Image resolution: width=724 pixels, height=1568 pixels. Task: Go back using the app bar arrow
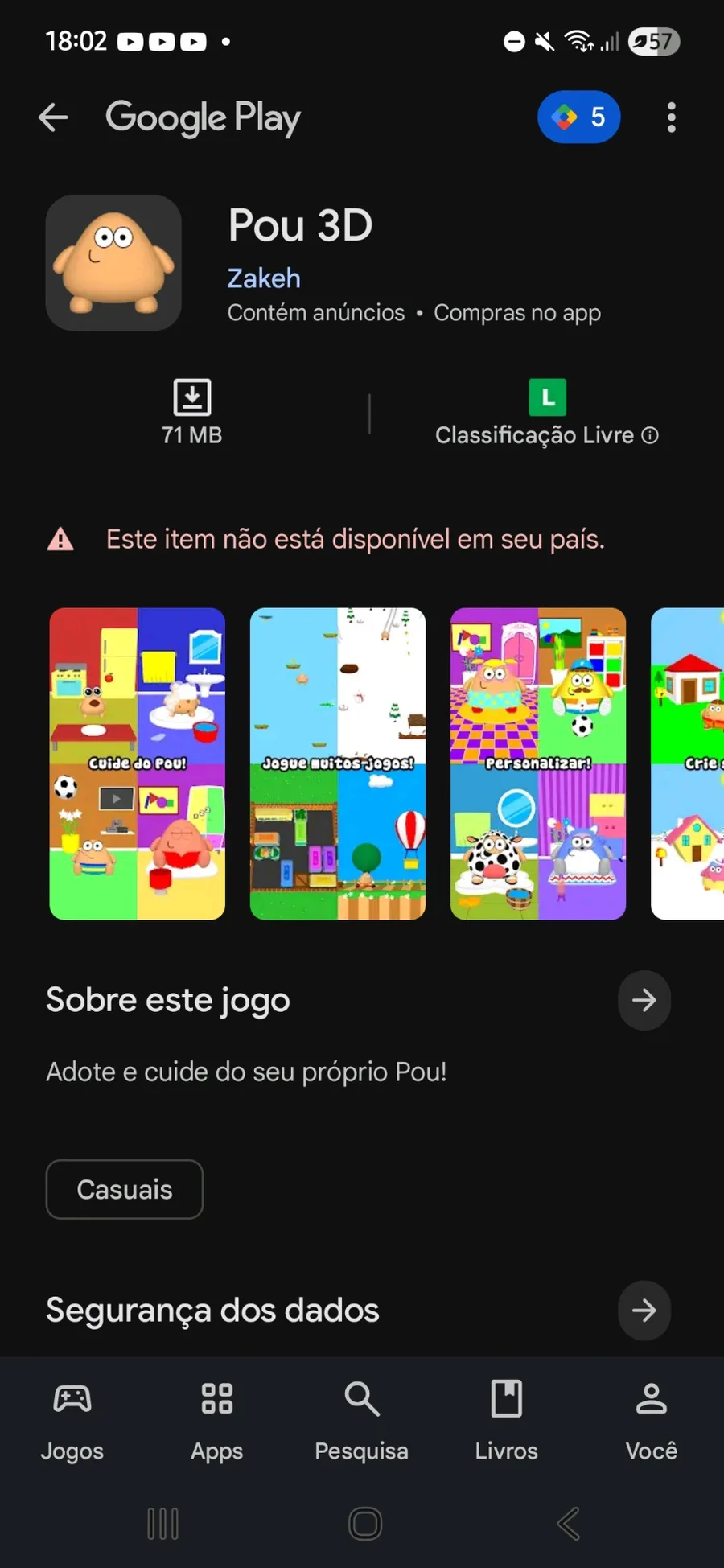click(x=54, y=117)
